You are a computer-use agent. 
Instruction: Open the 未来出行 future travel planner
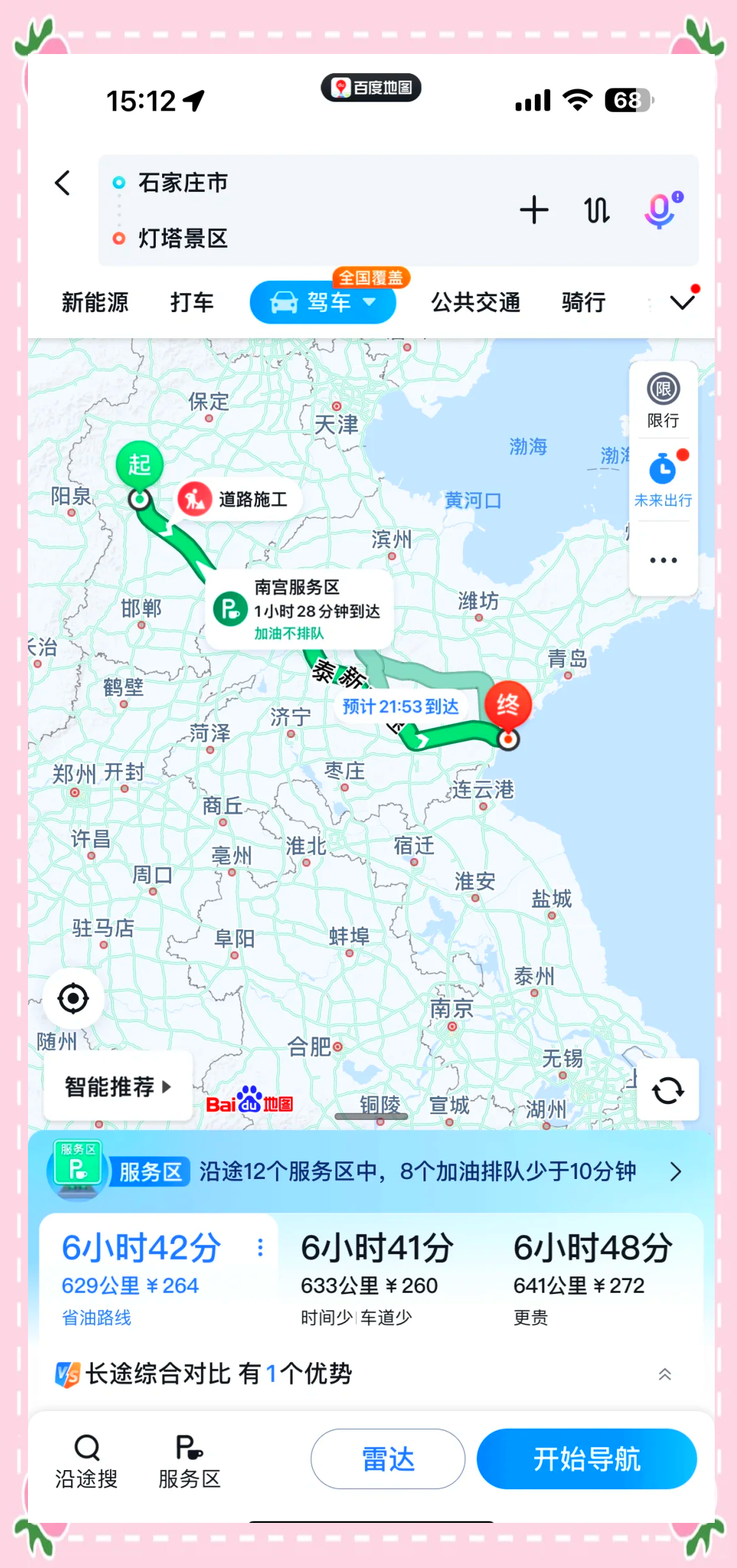(x=663, y=477)
